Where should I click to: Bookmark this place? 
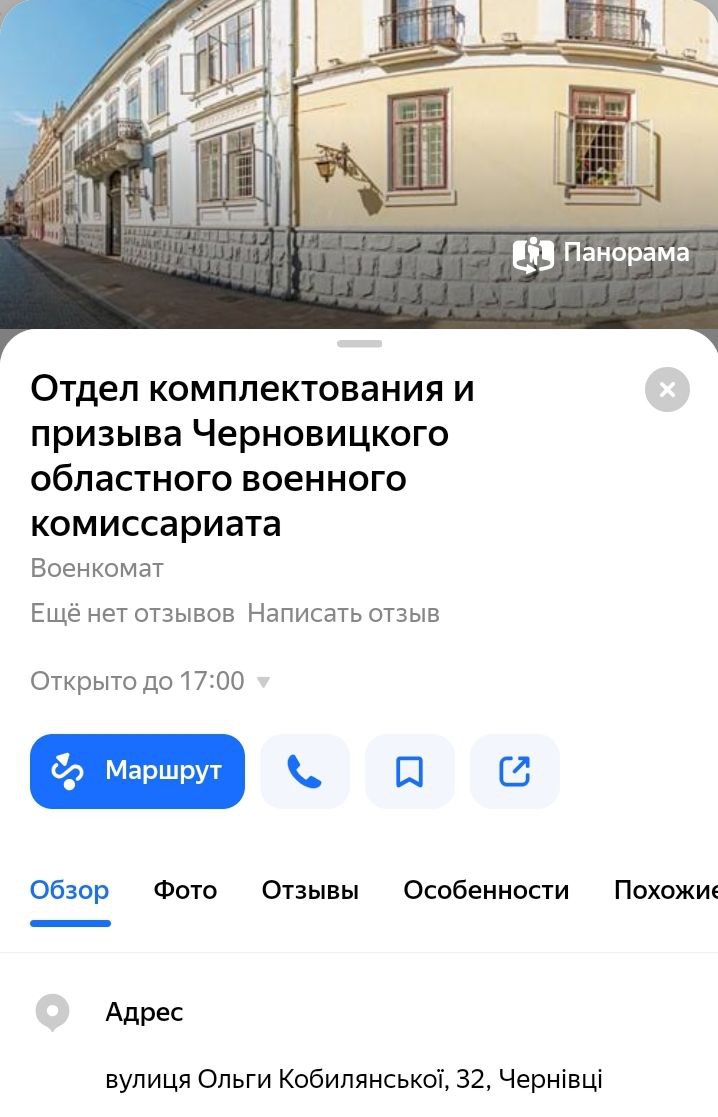(x=409, y=771)
